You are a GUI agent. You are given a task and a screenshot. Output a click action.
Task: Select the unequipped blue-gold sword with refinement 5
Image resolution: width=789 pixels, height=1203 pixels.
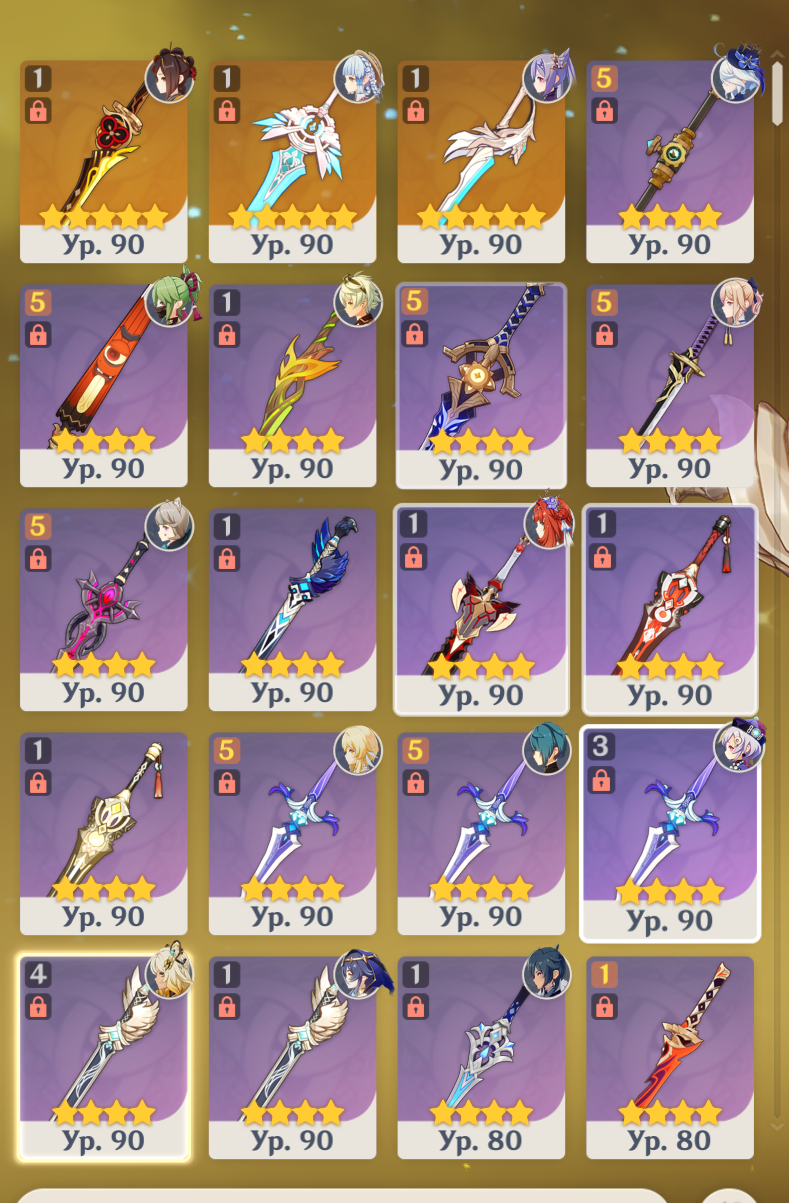[x=481, y=385]
